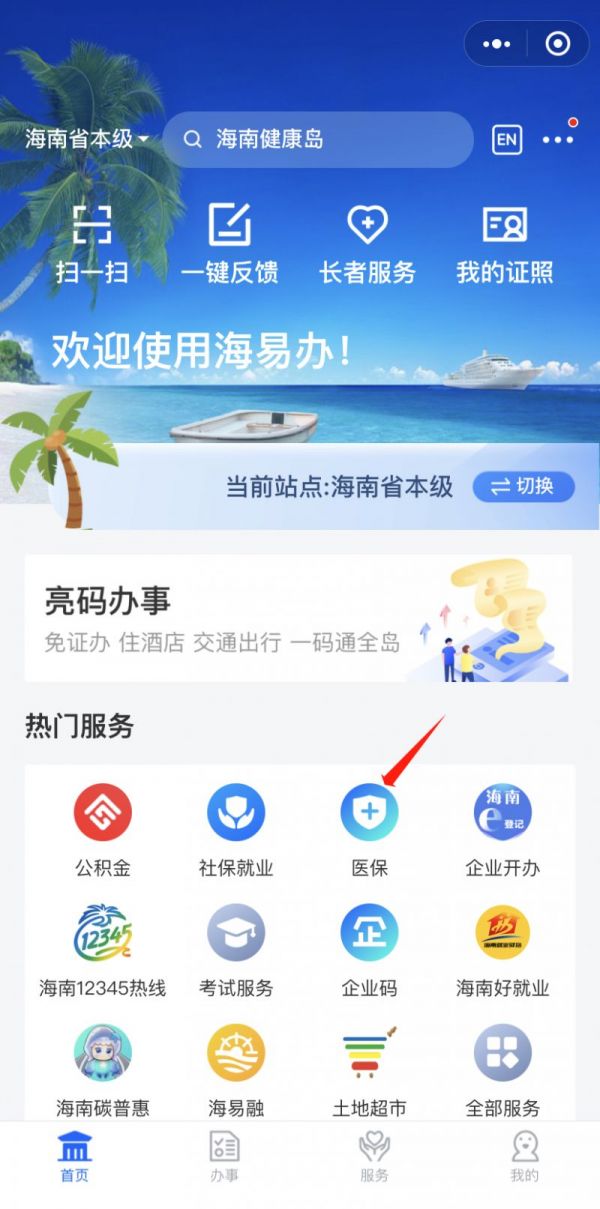Open 公积金 service
The image size is (600, 1209).
[x=102, y=829]
